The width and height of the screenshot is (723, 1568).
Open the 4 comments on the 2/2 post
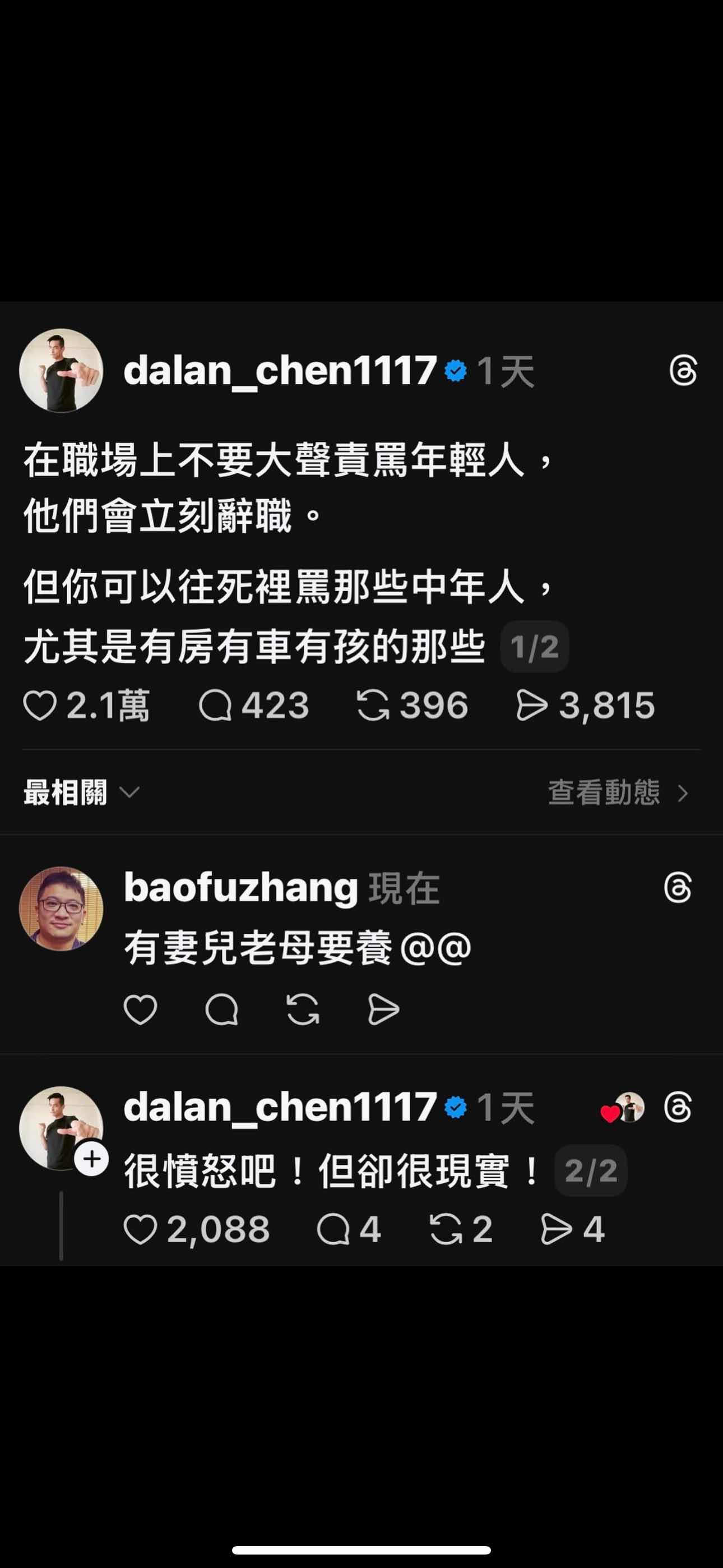point(333,1230)
